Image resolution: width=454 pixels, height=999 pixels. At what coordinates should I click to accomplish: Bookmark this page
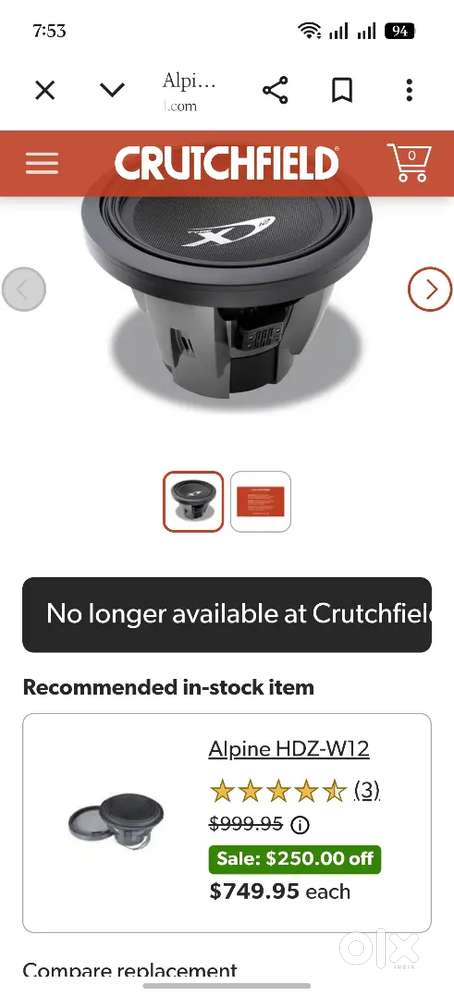click(342, 90)
